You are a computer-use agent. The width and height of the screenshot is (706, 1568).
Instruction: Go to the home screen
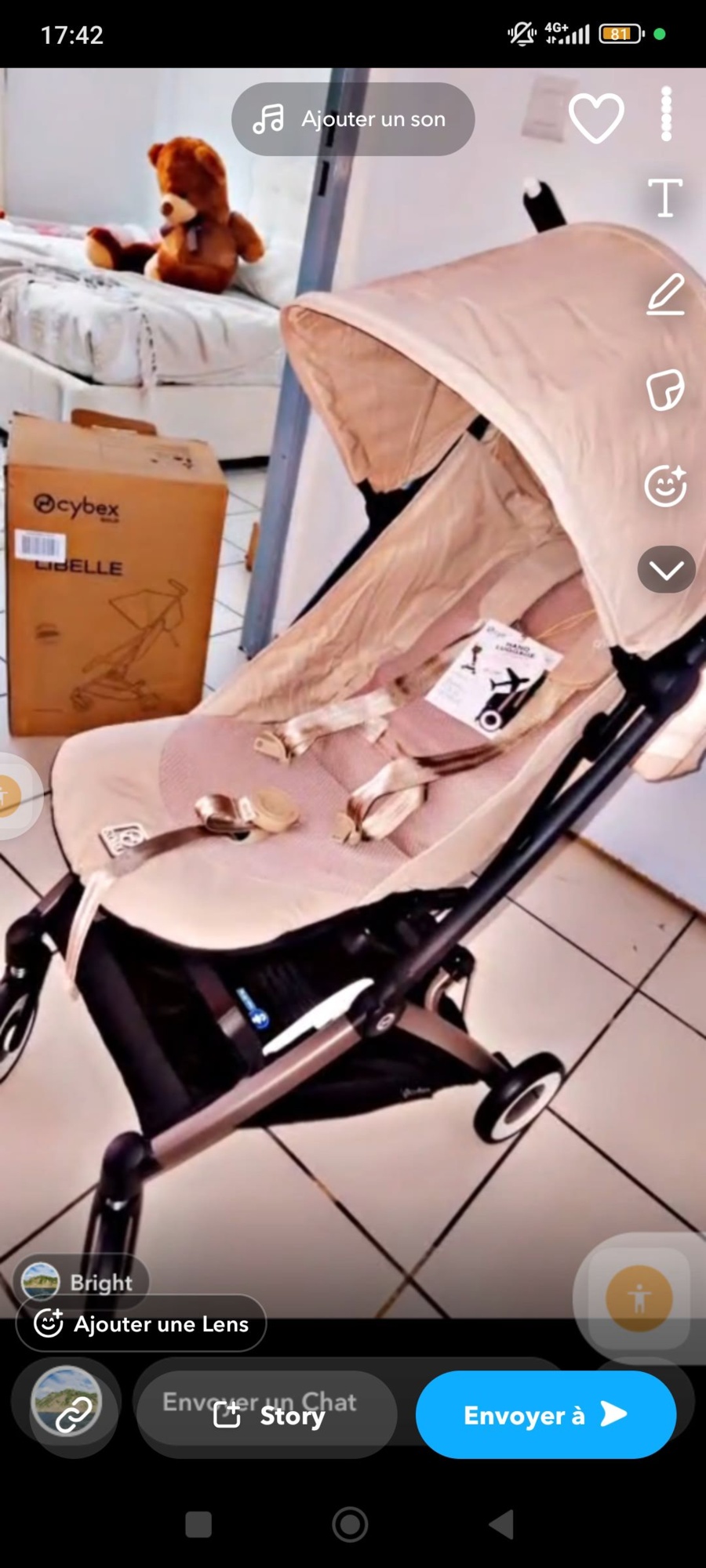pyautogui.click(x=350, y=1524)
